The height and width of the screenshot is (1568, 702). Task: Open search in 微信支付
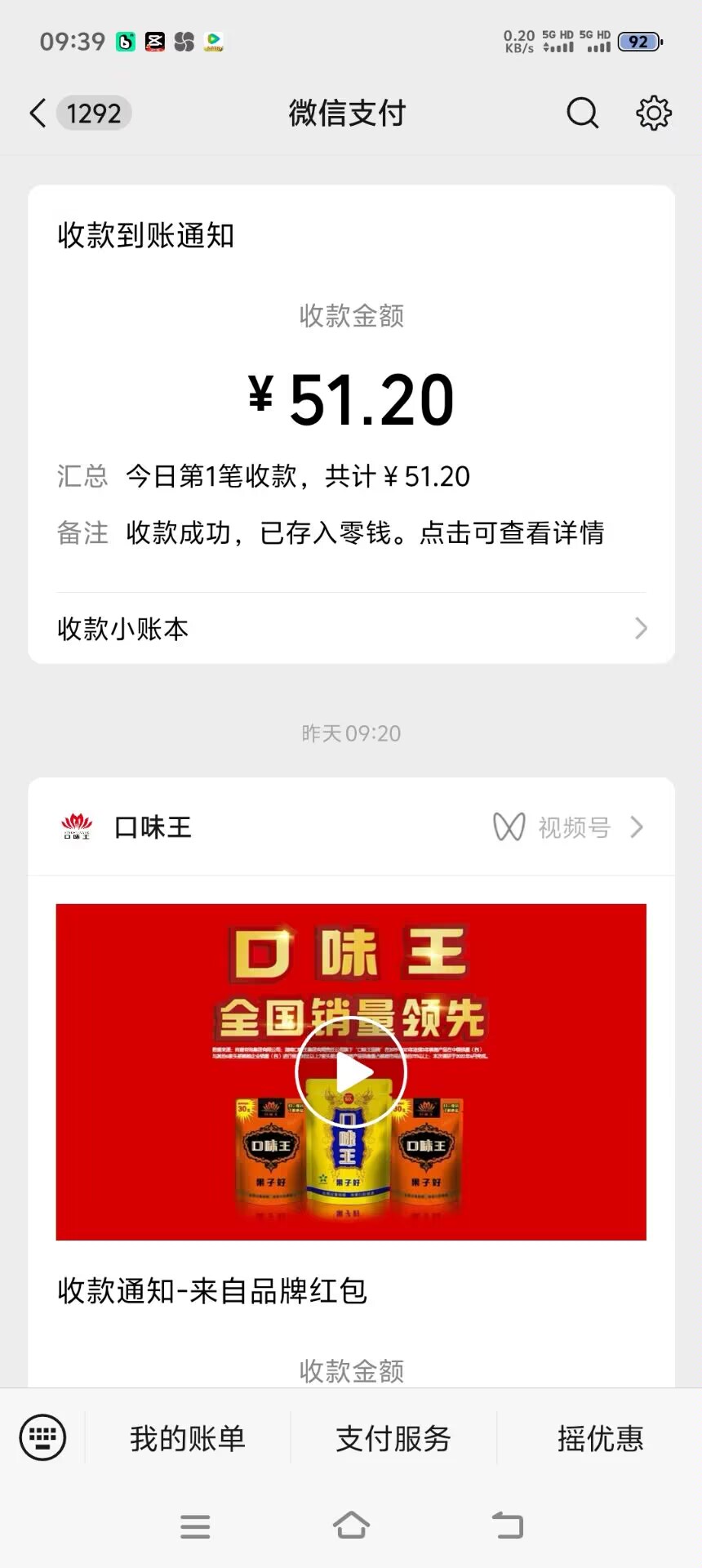[582, 113]
